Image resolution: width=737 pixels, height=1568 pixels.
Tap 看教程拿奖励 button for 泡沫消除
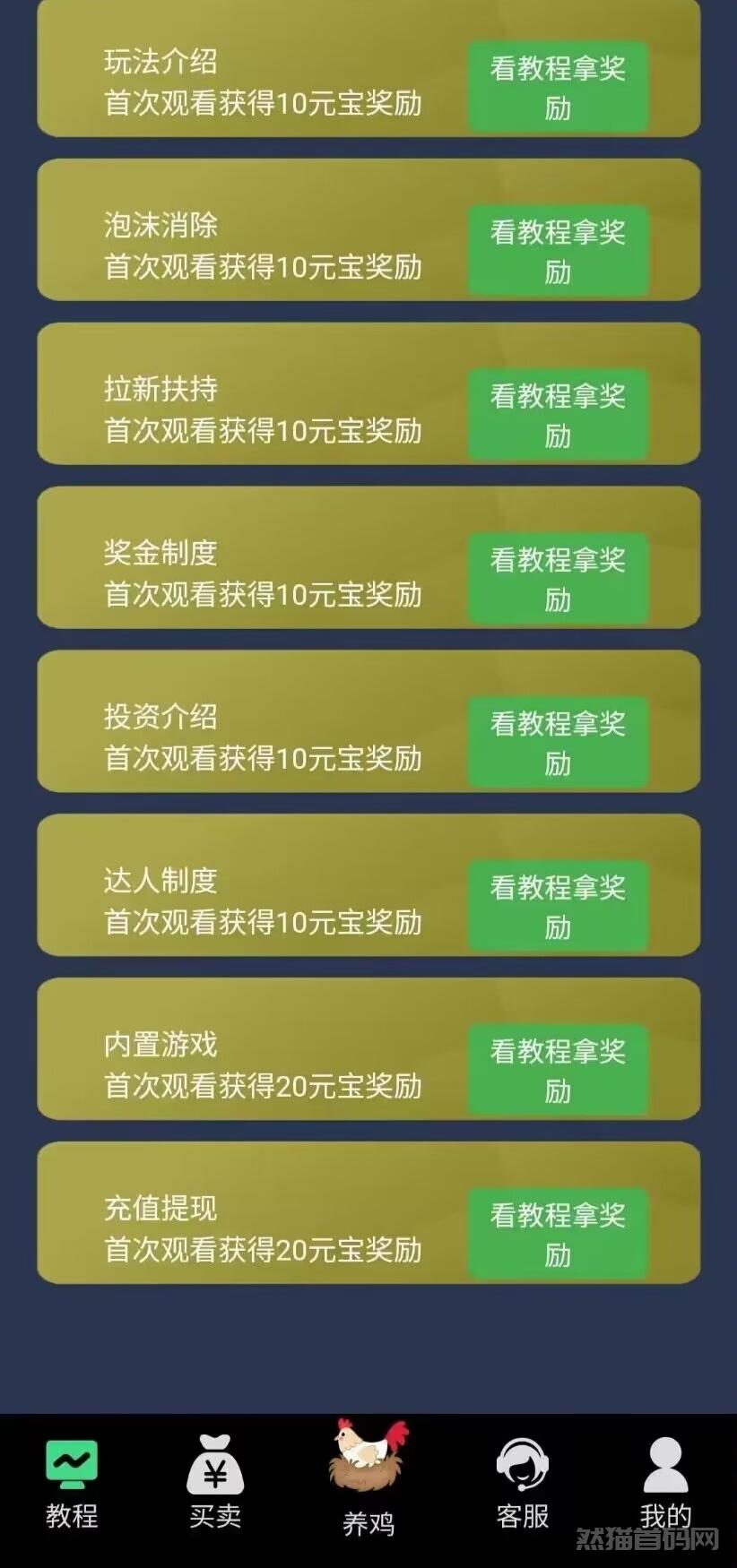(x=558, y=251)
